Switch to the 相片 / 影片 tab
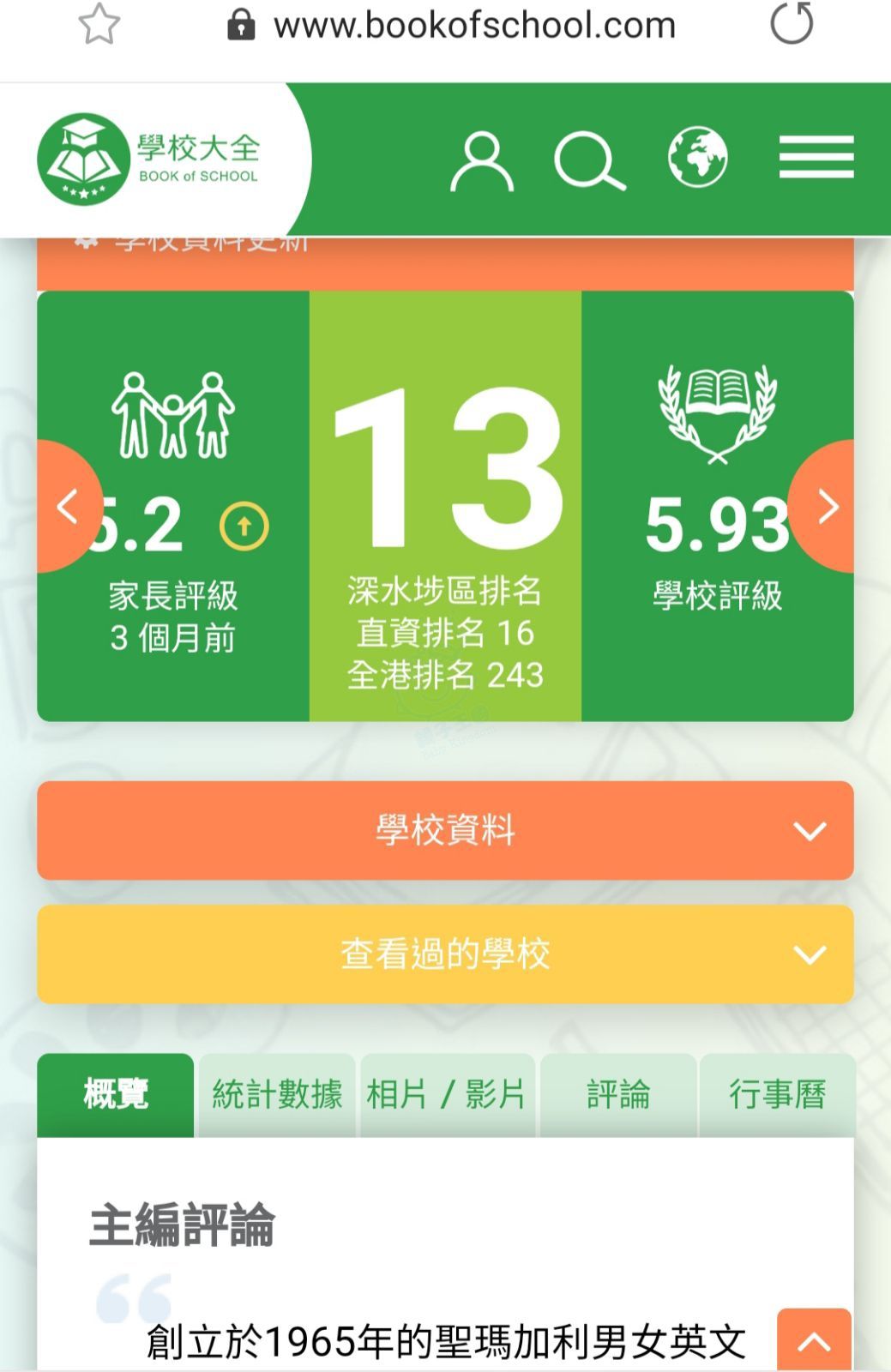 coord(446,1095)
